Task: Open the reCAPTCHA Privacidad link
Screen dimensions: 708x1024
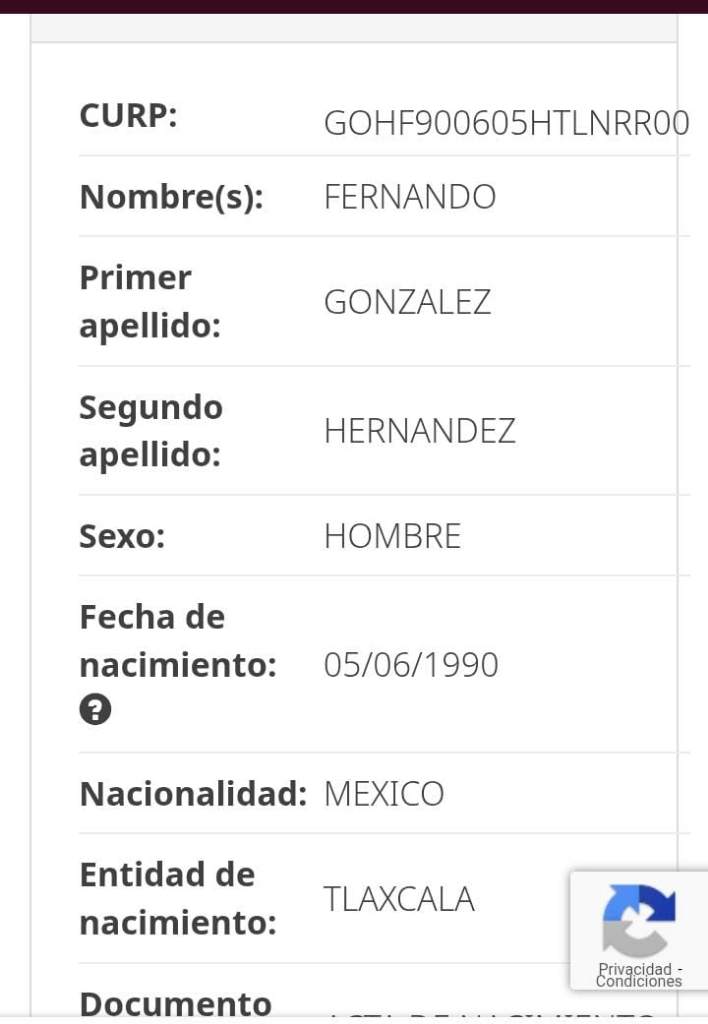Action: pos(635,969)
